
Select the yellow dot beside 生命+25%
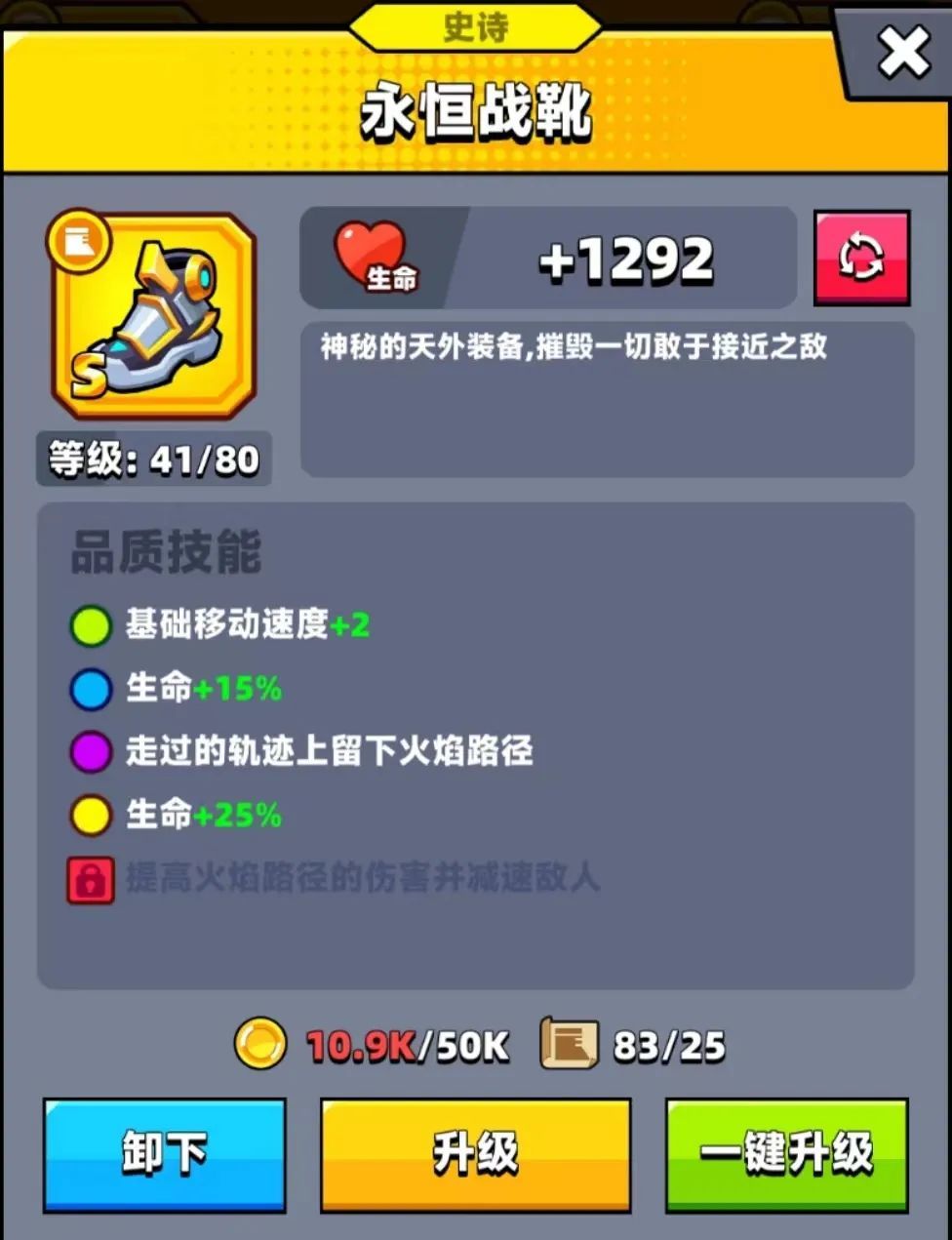92,814
